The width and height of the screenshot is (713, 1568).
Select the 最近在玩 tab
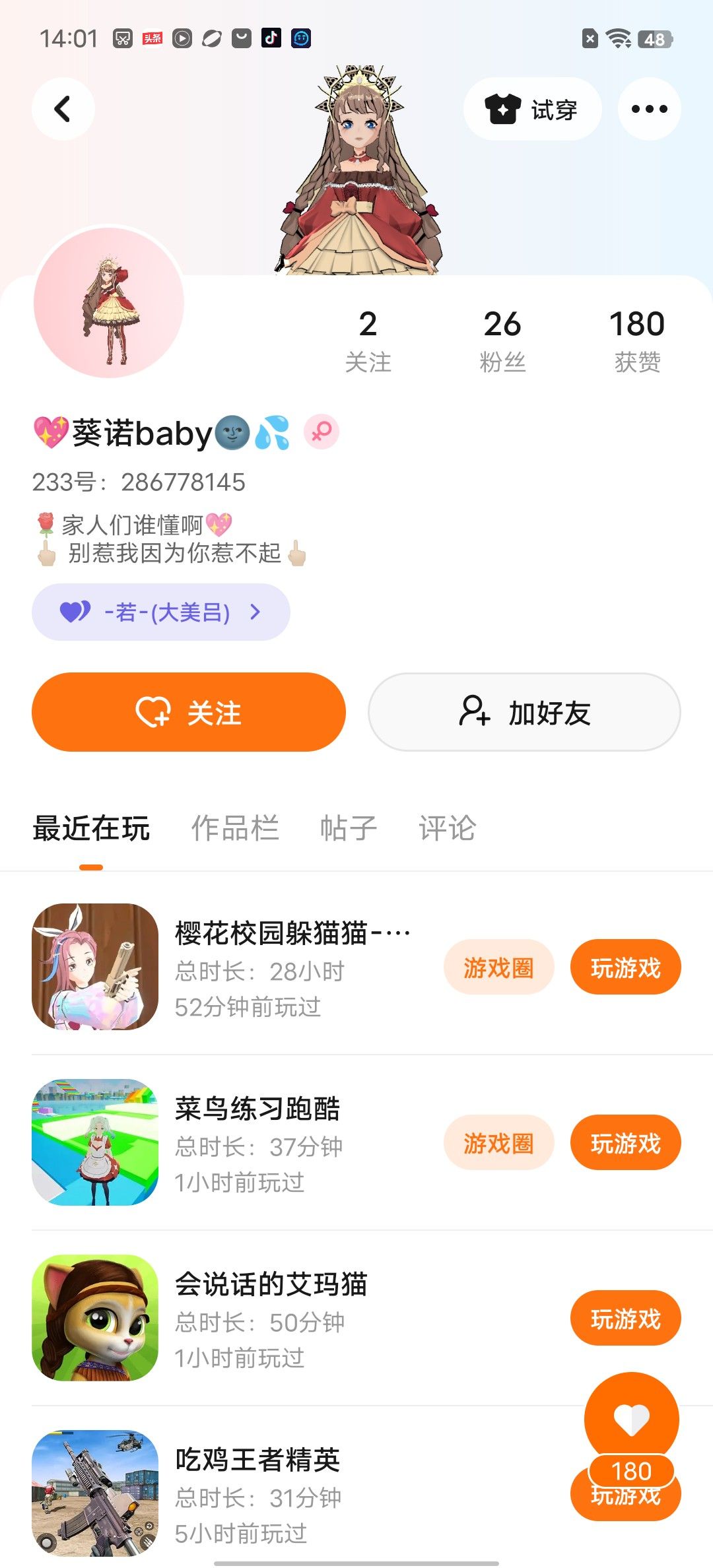click(91, 828)
